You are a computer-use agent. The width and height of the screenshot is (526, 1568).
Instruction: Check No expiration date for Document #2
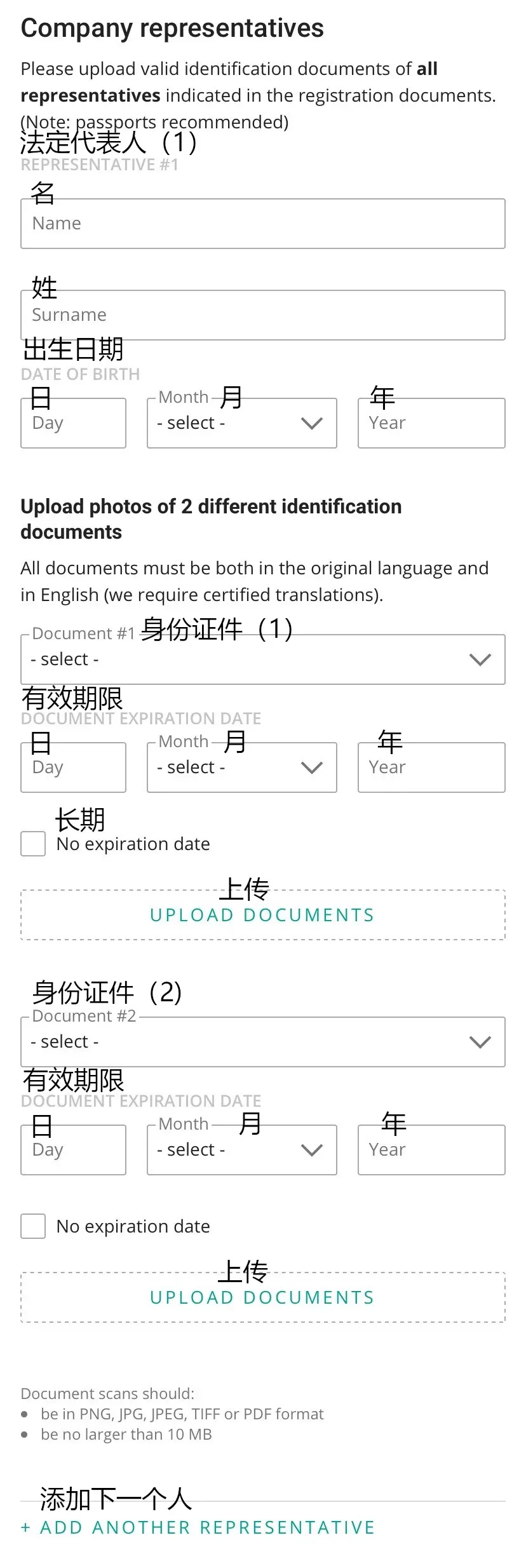pyautogui.click(x=33, y=1226)
